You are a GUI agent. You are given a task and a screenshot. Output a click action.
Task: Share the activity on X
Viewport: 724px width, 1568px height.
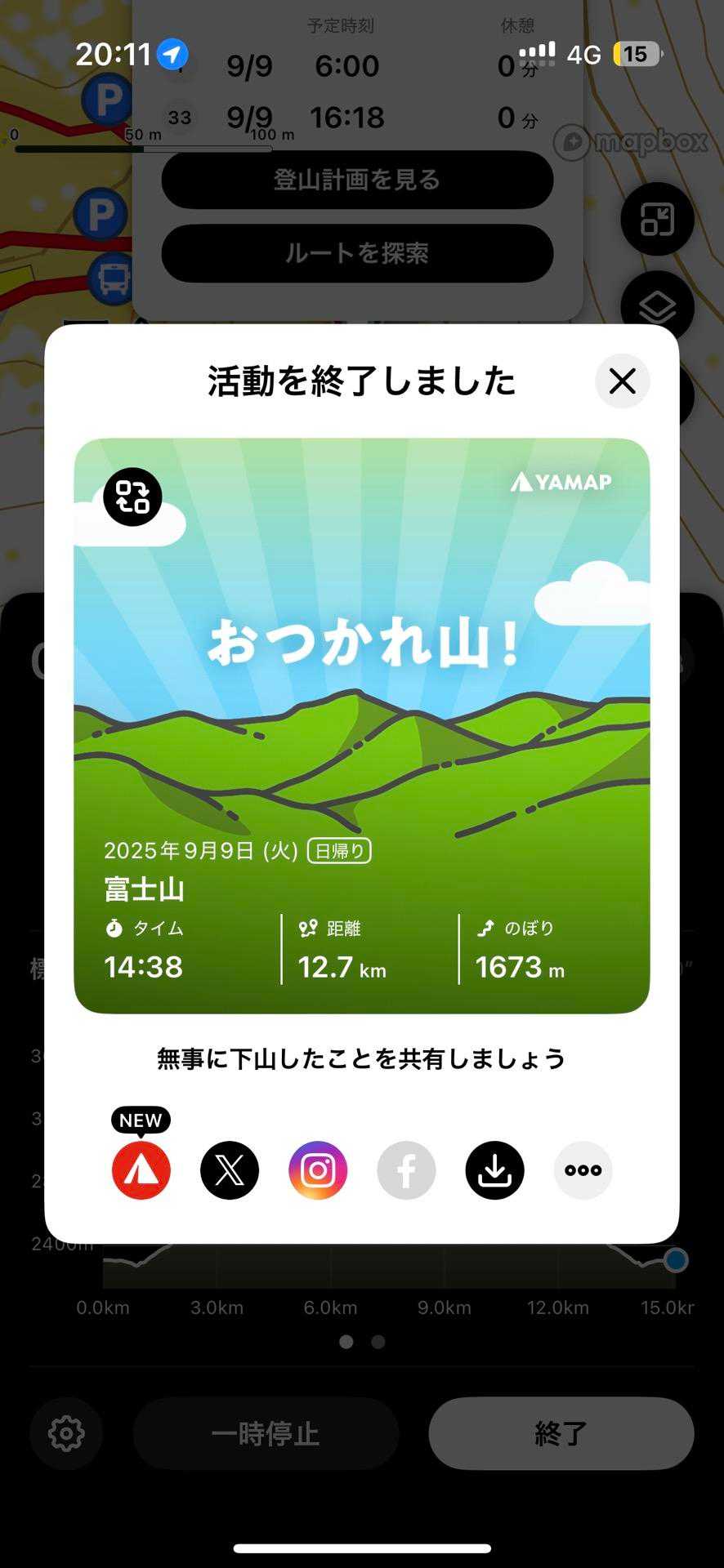[230, 1169]
